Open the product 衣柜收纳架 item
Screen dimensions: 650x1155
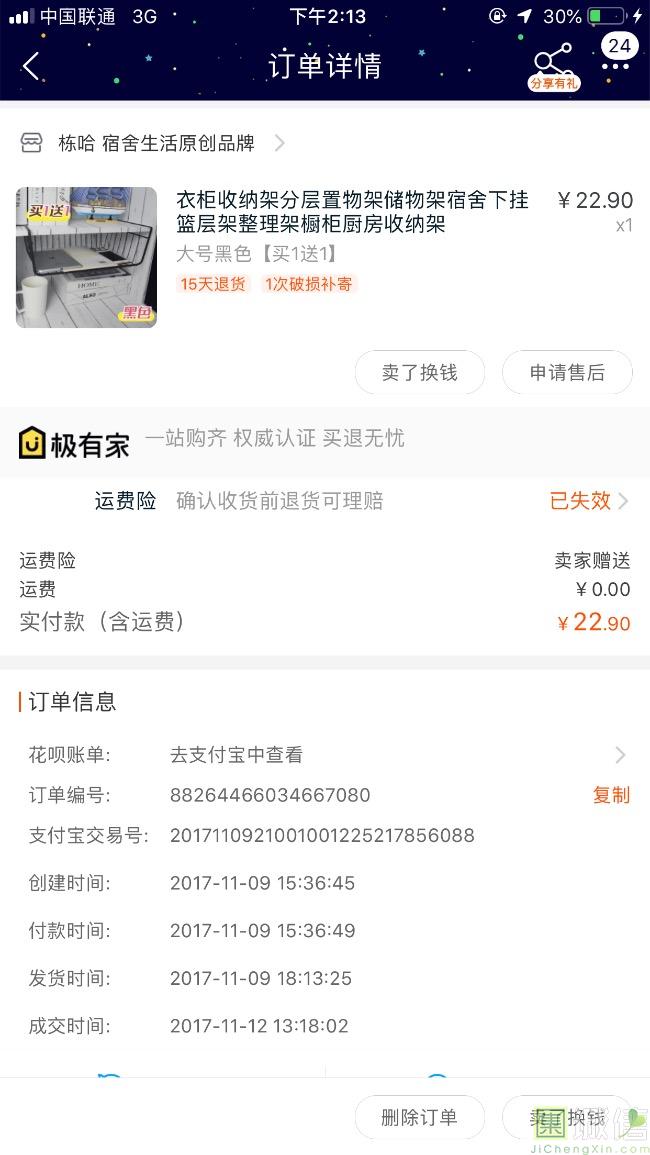pos(352,212)
